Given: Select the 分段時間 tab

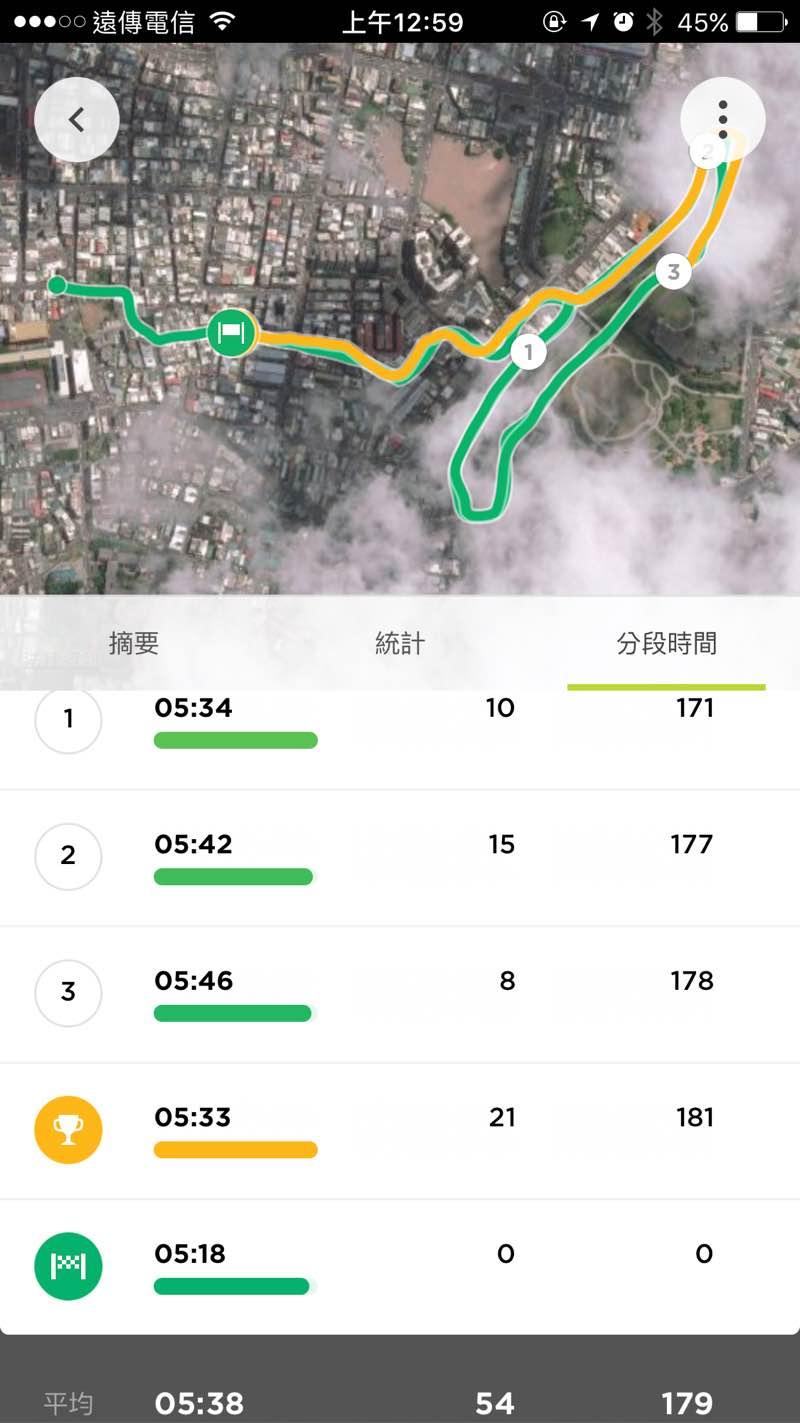Looking at the screenshot, I should click(x=666, y=644).
